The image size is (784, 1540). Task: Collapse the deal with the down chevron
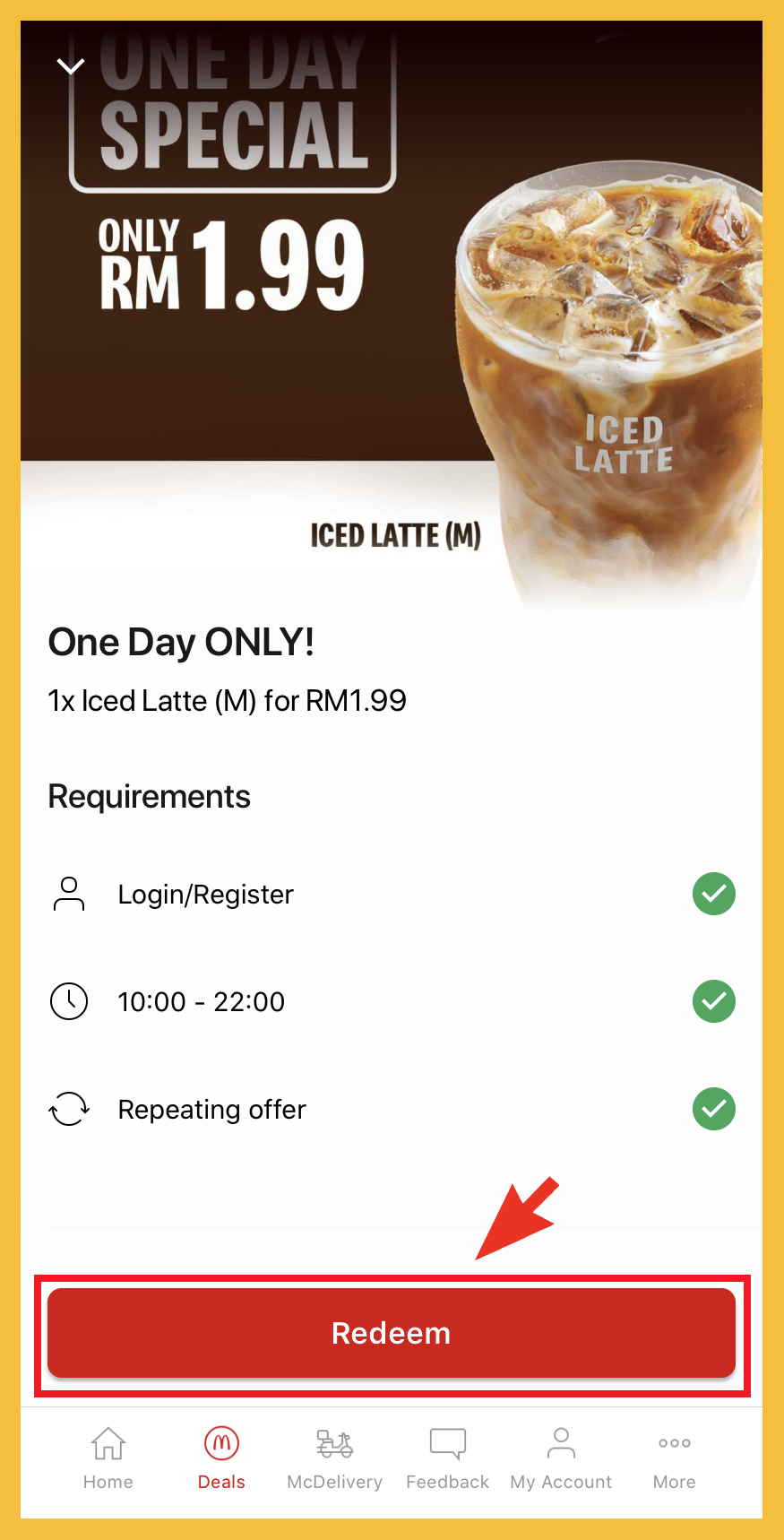(71, 66)
